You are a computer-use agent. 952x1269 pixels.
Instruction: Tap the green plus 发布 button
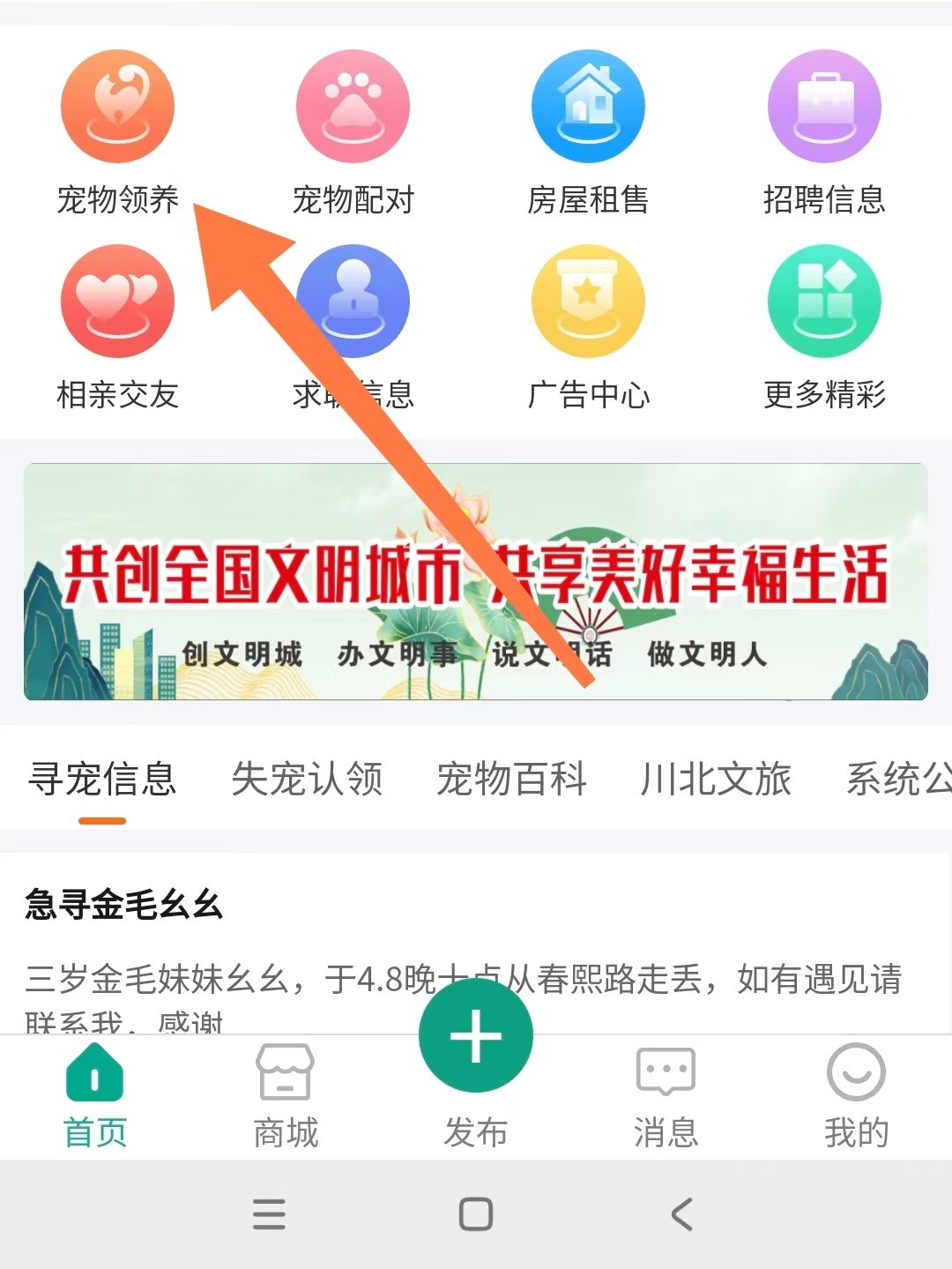coord(476,1037)
